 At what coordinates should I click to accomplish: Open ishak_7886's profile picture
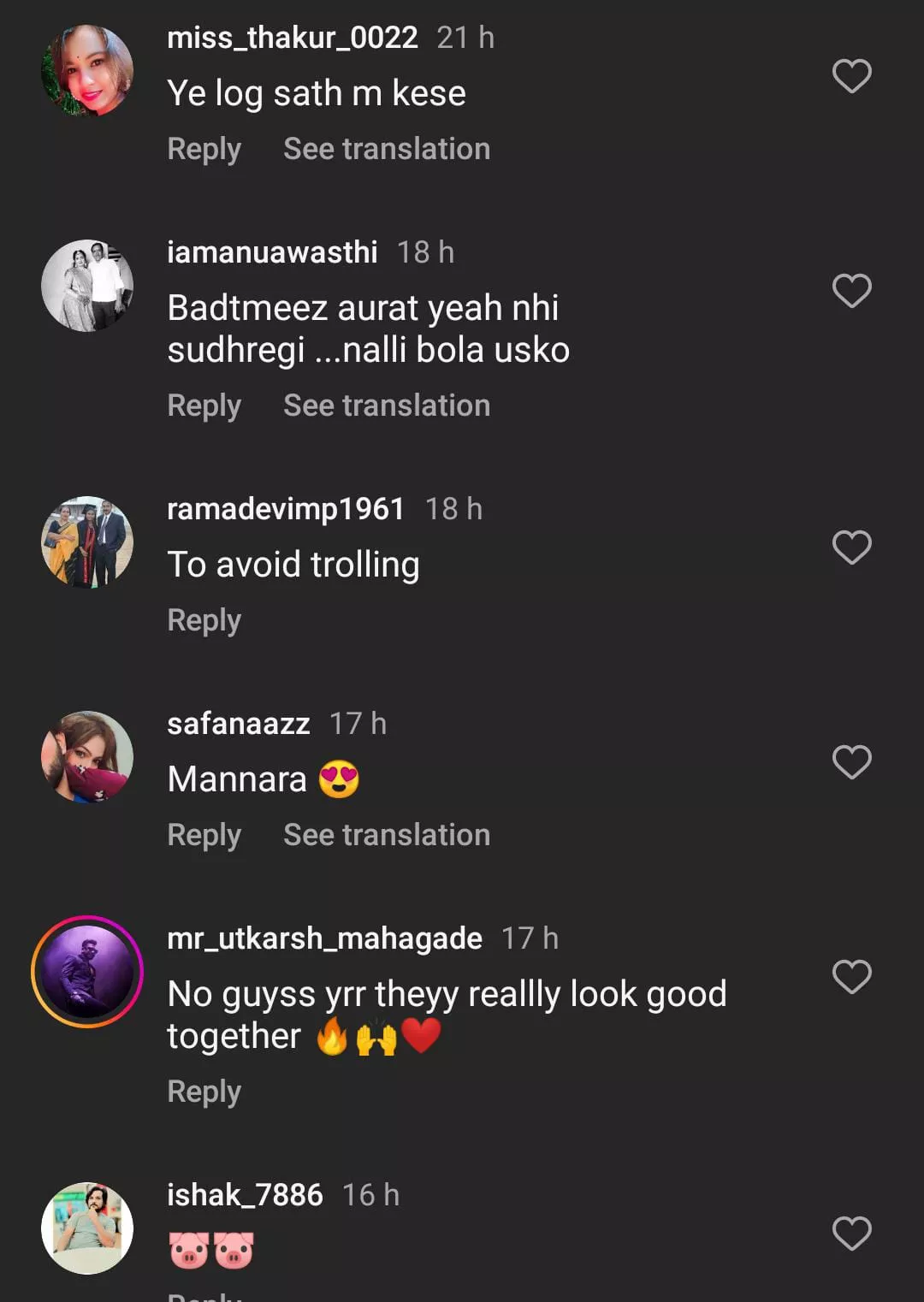(x=87, y=1228)
